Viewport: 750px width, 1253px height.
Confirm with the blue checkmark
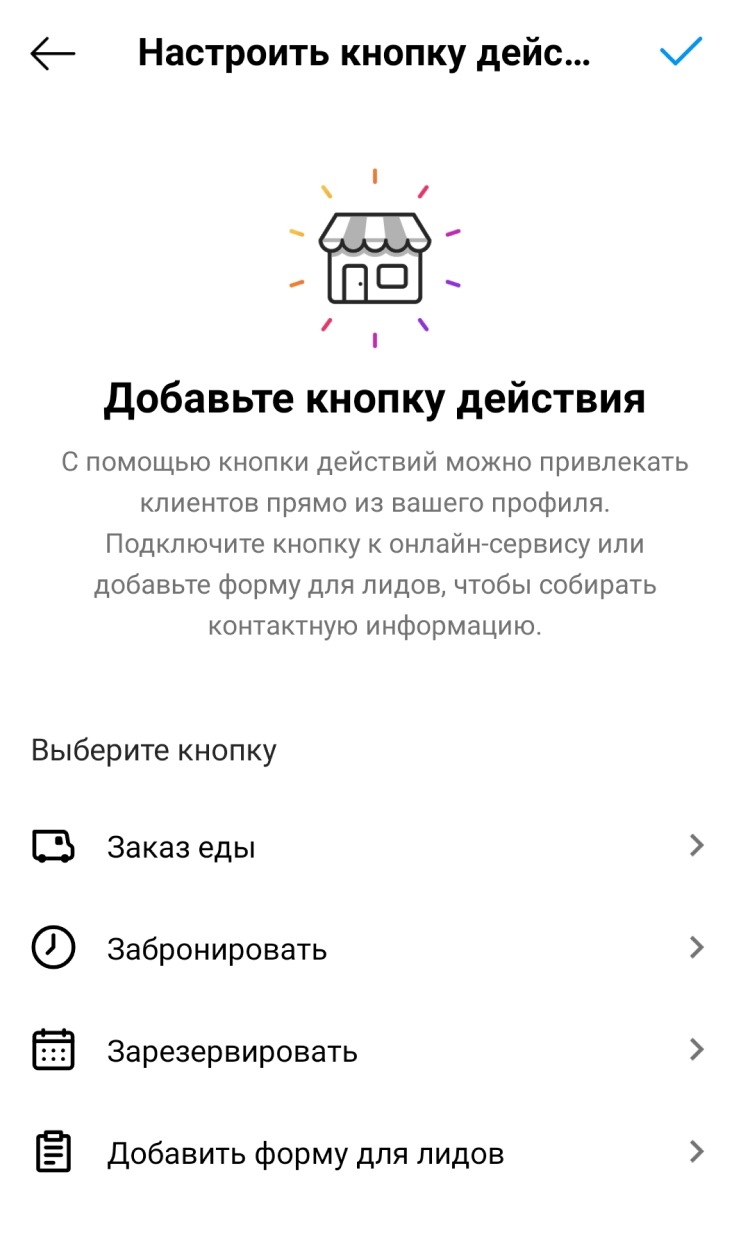click(x=681, y=52)
